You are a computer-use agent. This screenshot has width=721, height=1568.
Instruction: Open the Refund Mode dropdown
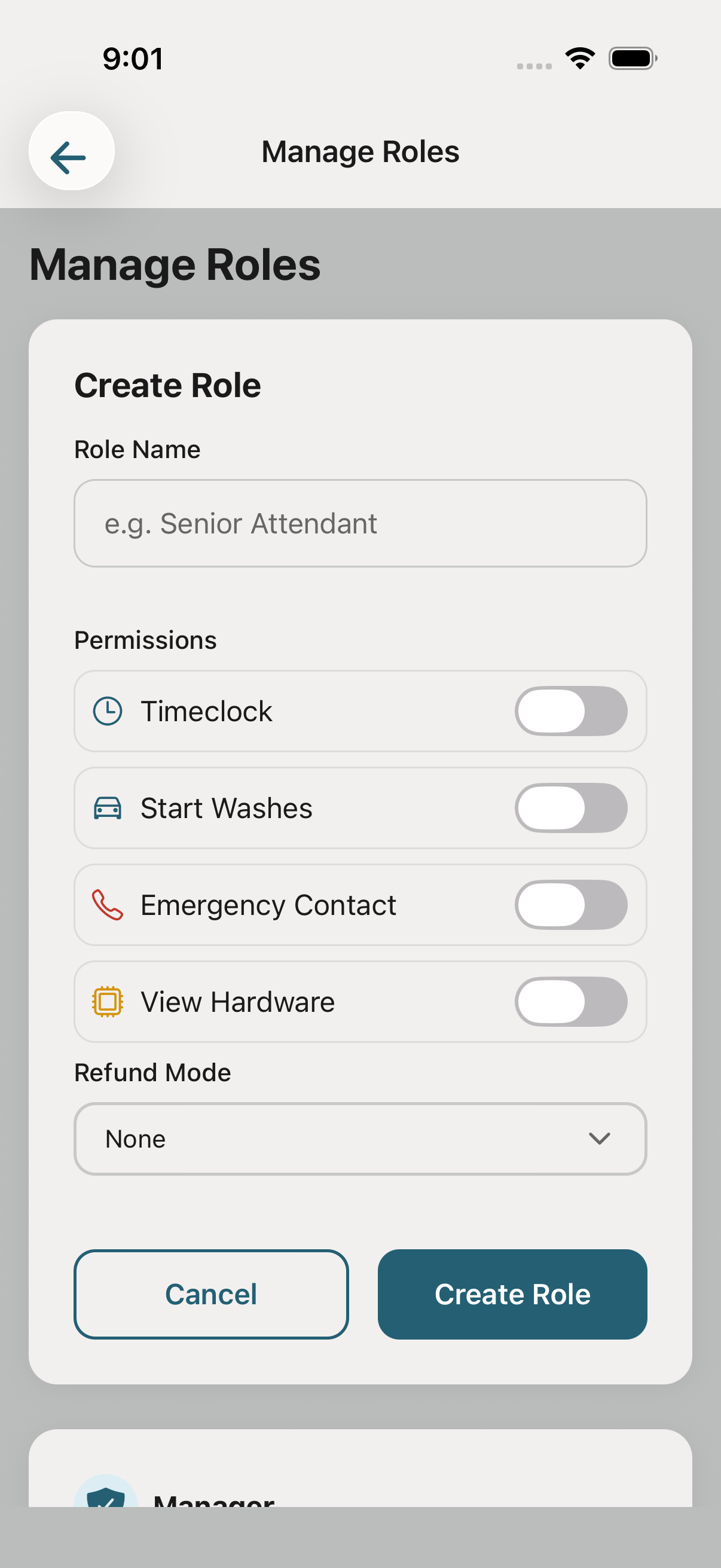[360, 1139]
